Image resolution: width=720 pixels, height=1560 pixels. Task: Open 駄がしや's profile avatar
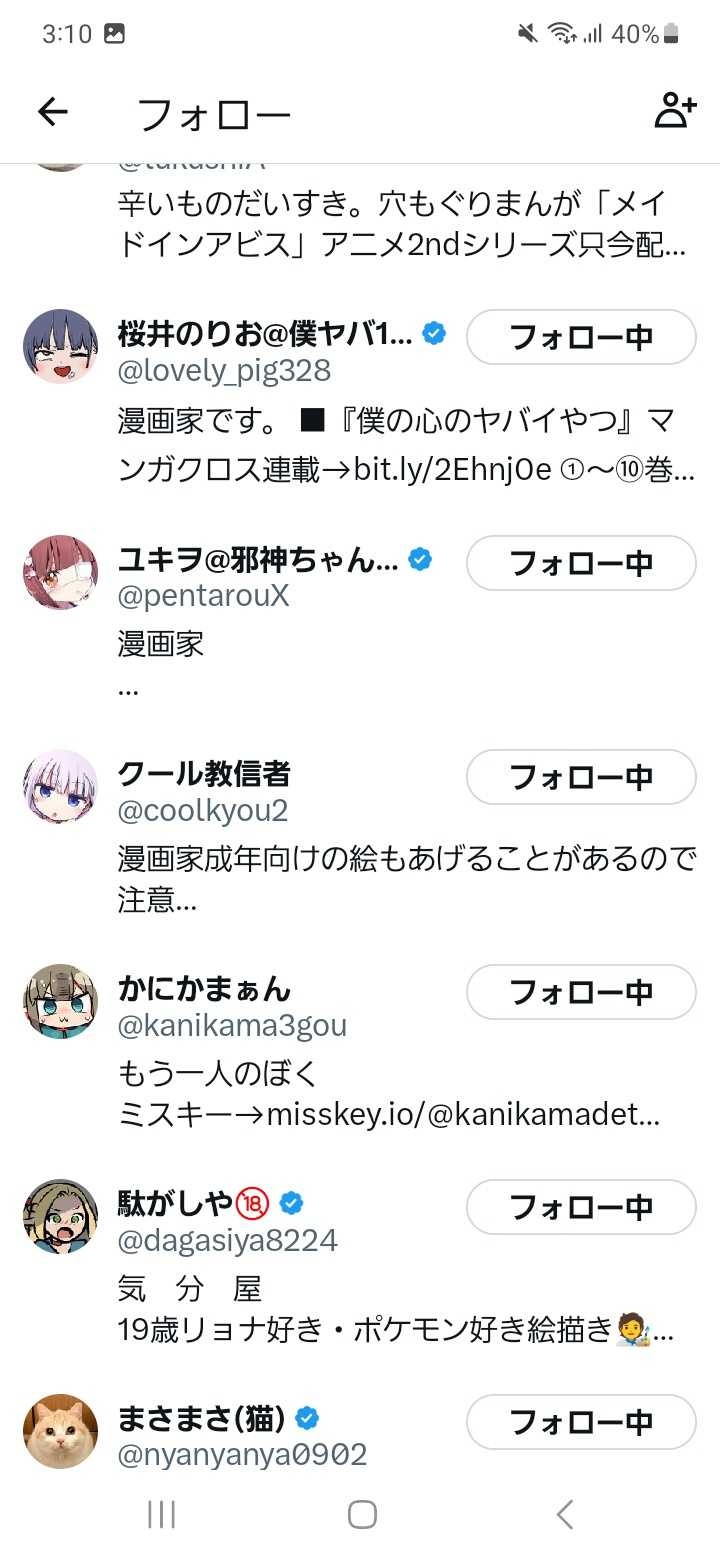point(60,1216)
